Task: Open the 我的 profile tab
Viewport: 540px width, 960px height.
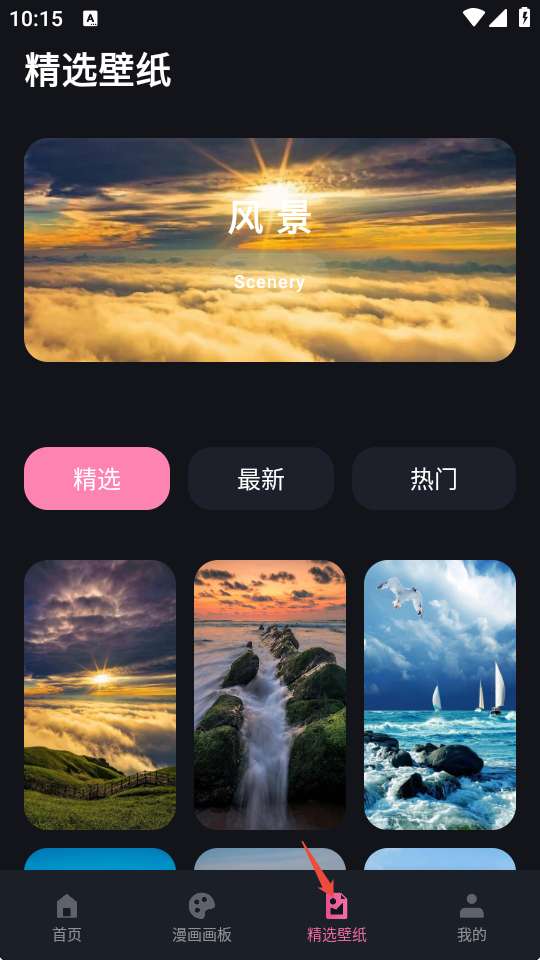Action: coord(472,917)
